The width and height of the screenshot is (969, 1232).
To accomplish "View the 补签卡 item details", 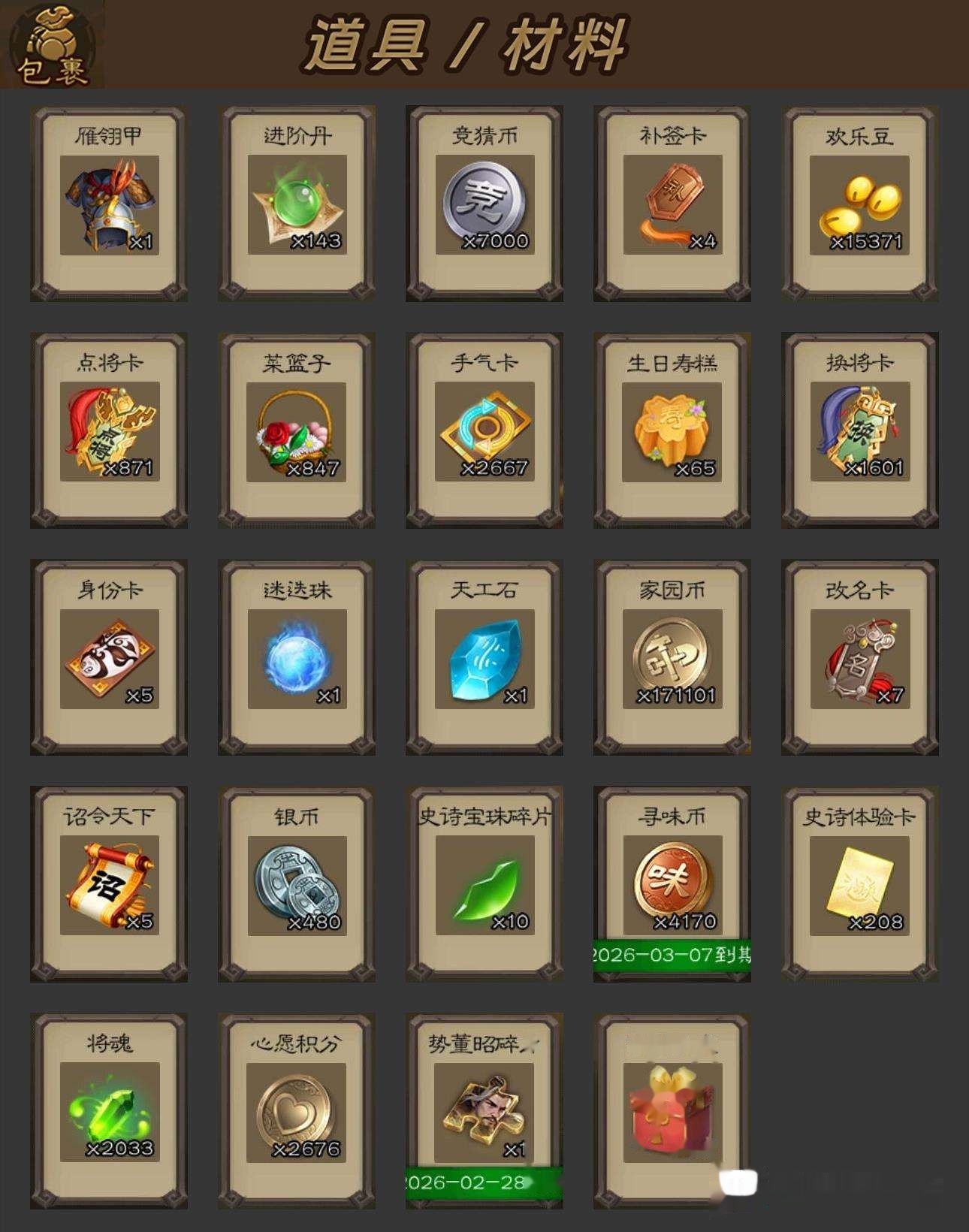I will (672, 204).
